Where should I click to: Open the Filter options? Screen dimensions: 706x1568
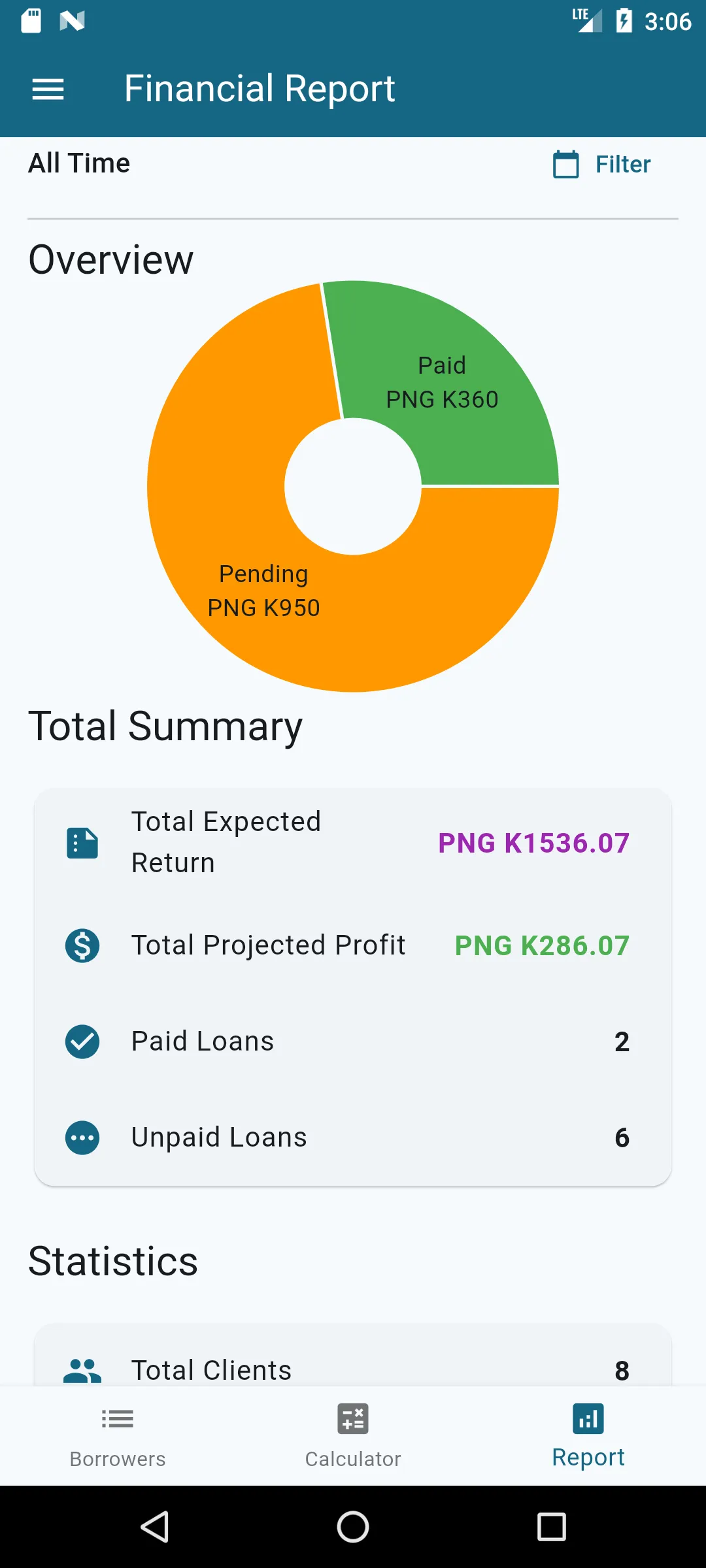622,164
